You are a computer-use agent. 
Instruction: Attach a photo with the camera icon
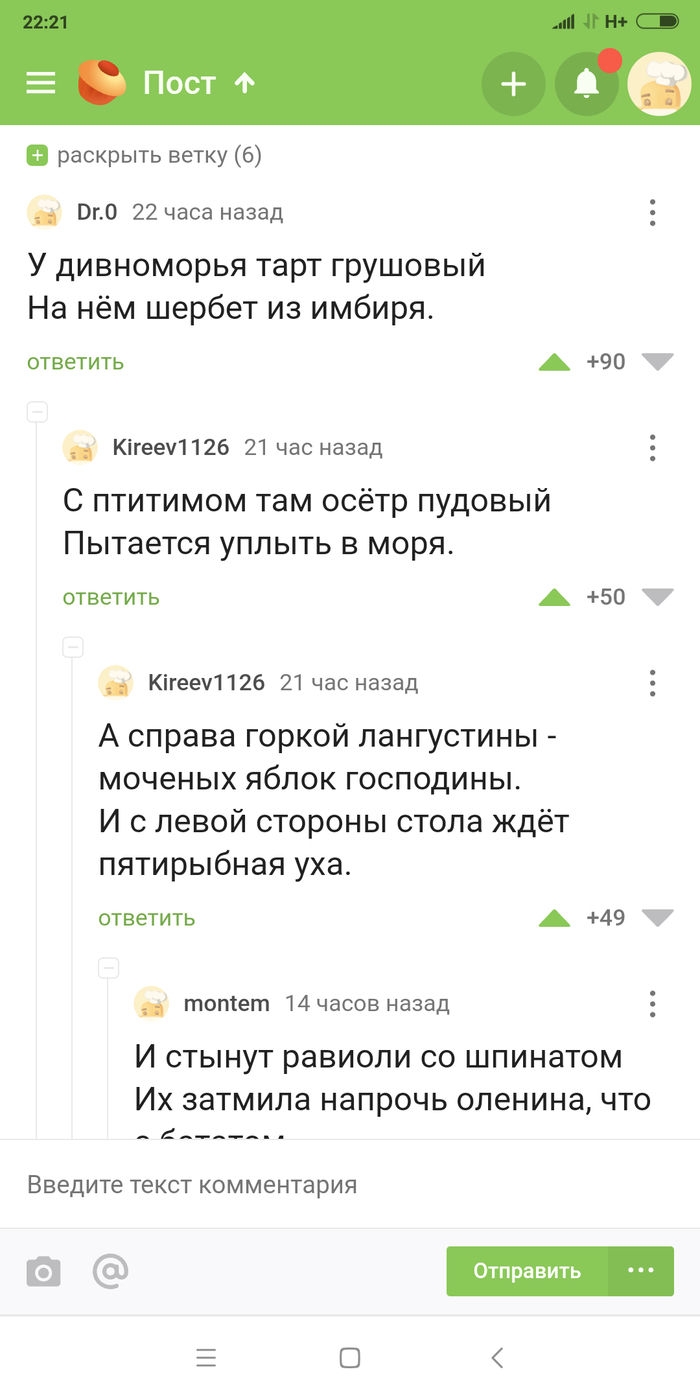(x=43, y=1272)
